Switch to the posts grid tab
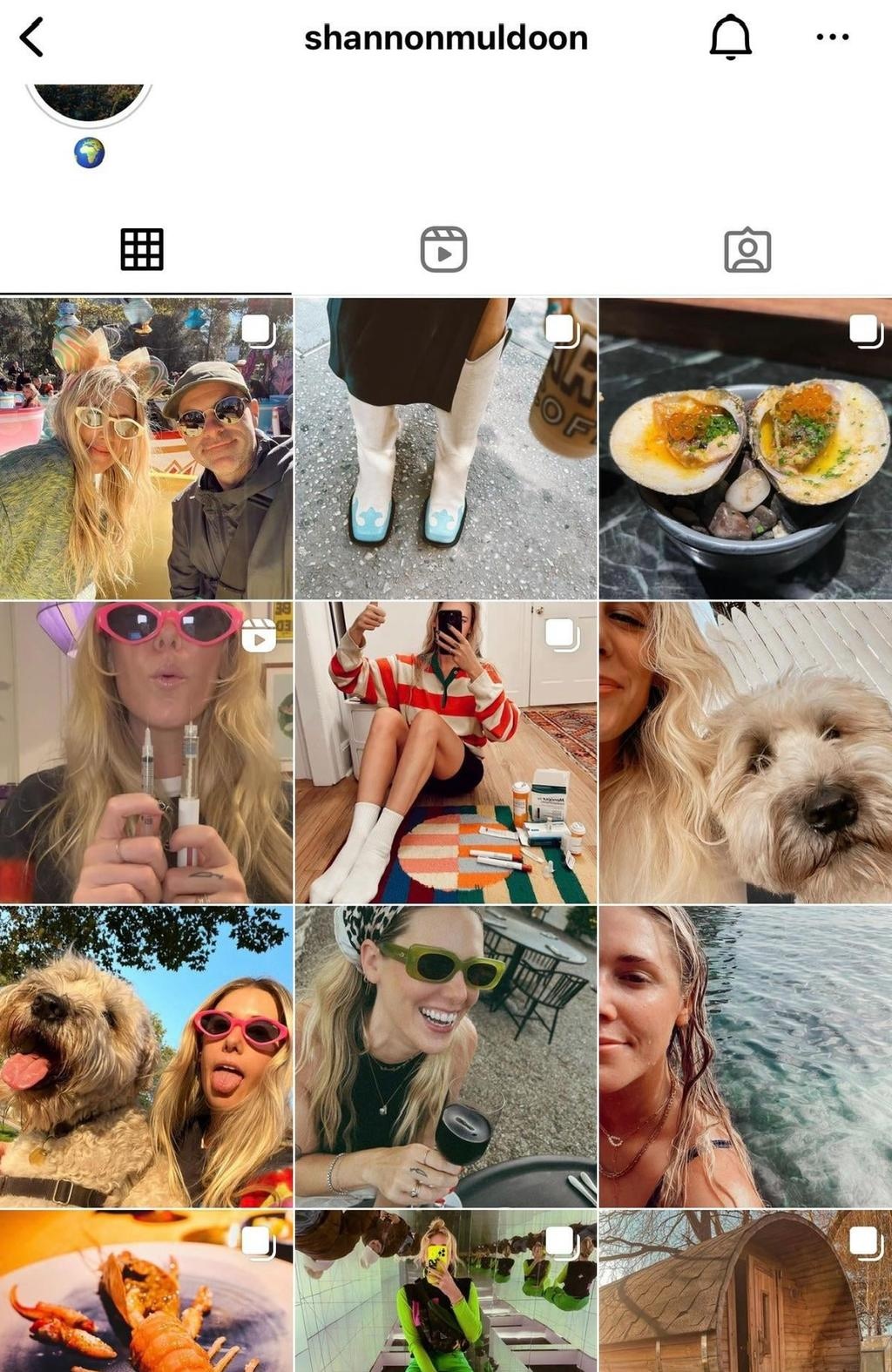 (x=142, y=250)
